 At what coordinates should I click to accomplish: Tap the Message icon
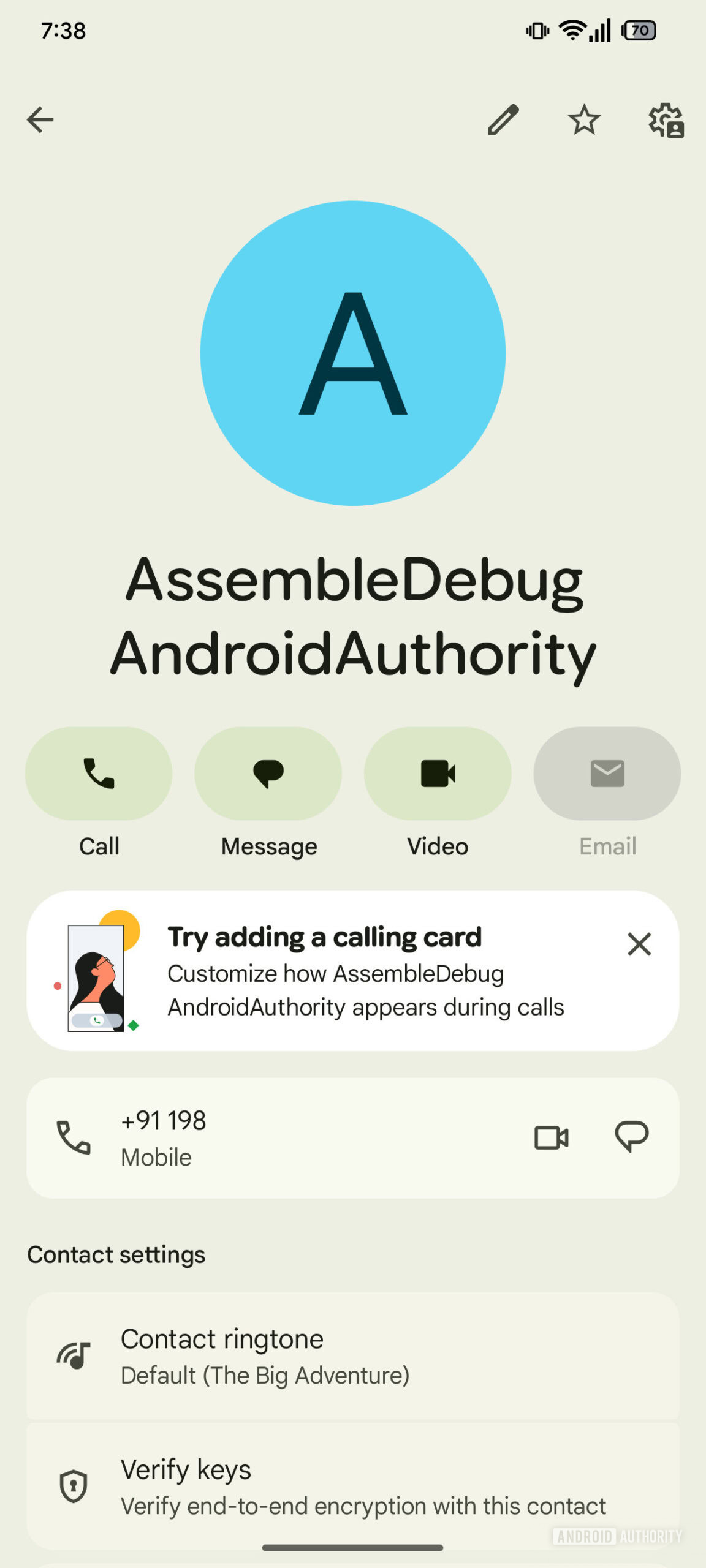click(x=268, y=774)
